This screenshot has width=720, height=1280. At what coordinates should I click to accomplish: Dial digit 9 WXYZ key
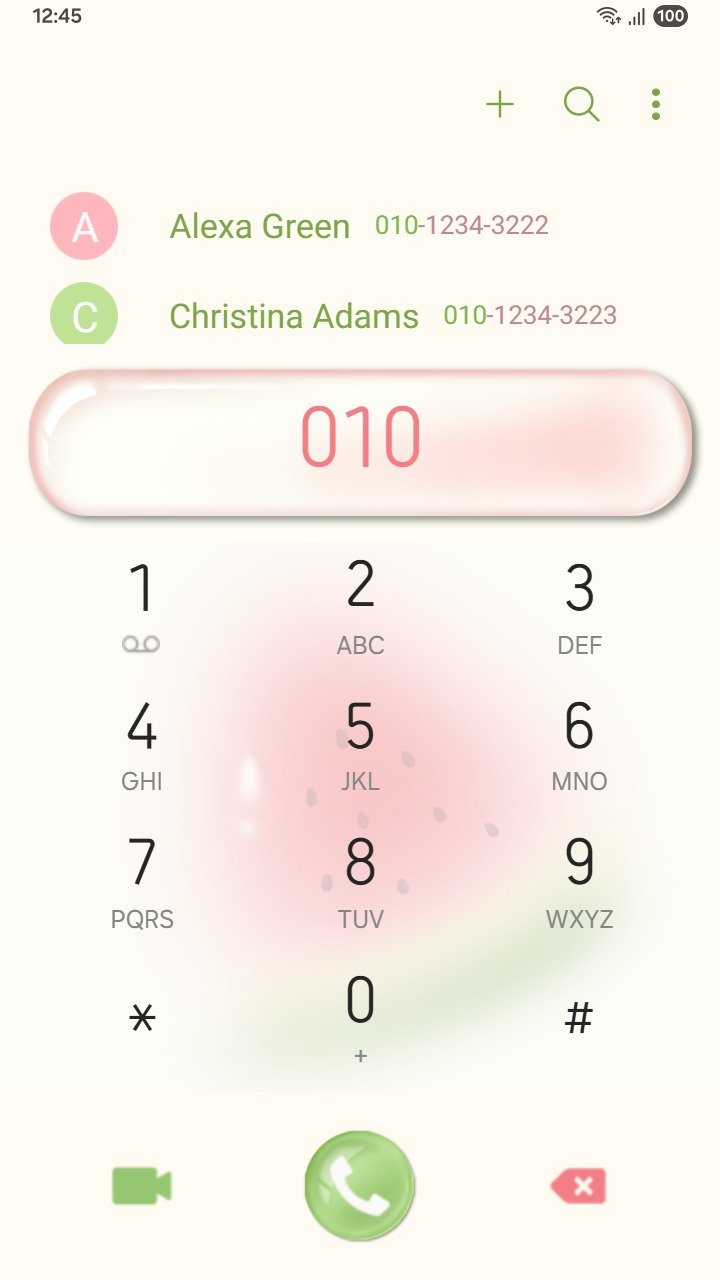pyautogui.click(x=579, y=880)
